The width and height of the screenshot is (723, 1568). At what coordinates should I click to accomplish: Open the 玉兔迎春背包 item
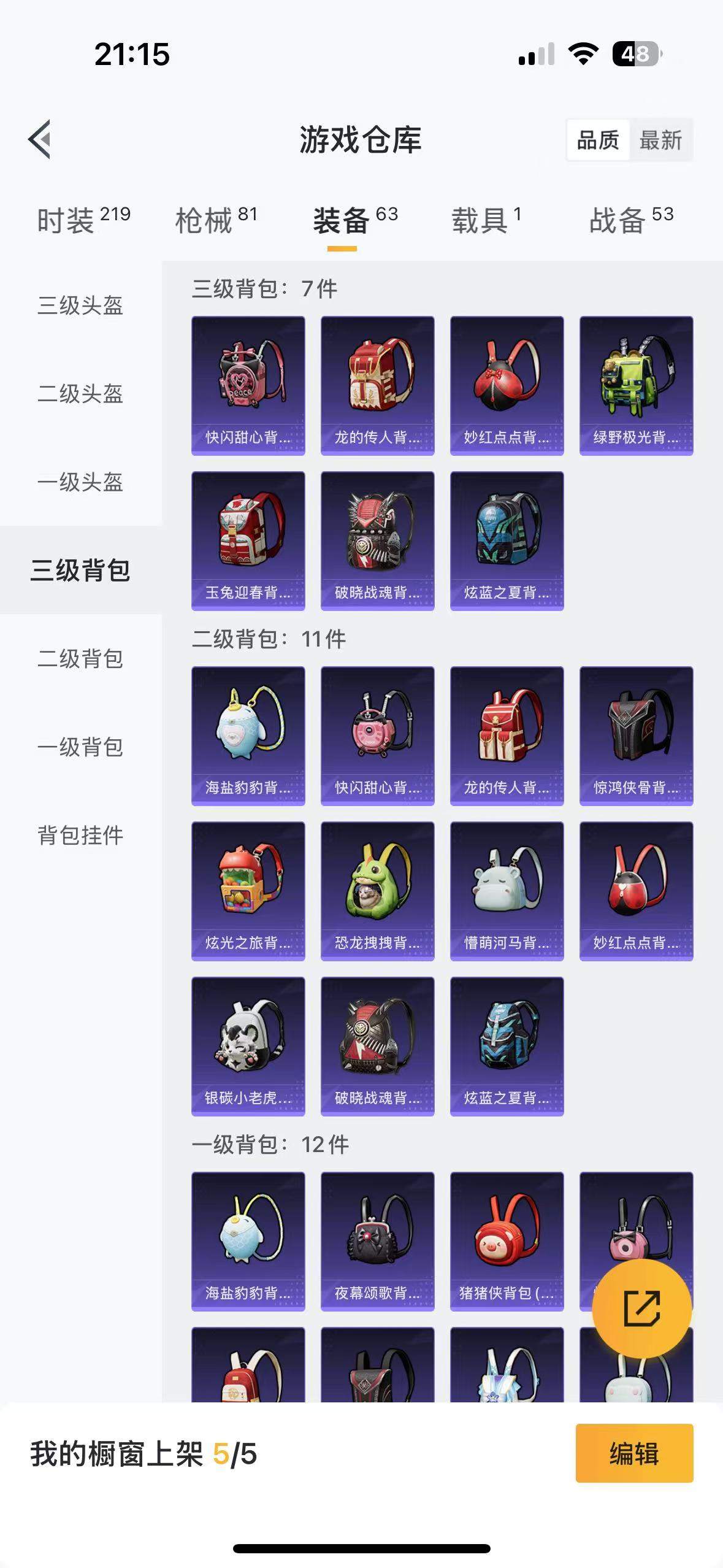(248, 540)
